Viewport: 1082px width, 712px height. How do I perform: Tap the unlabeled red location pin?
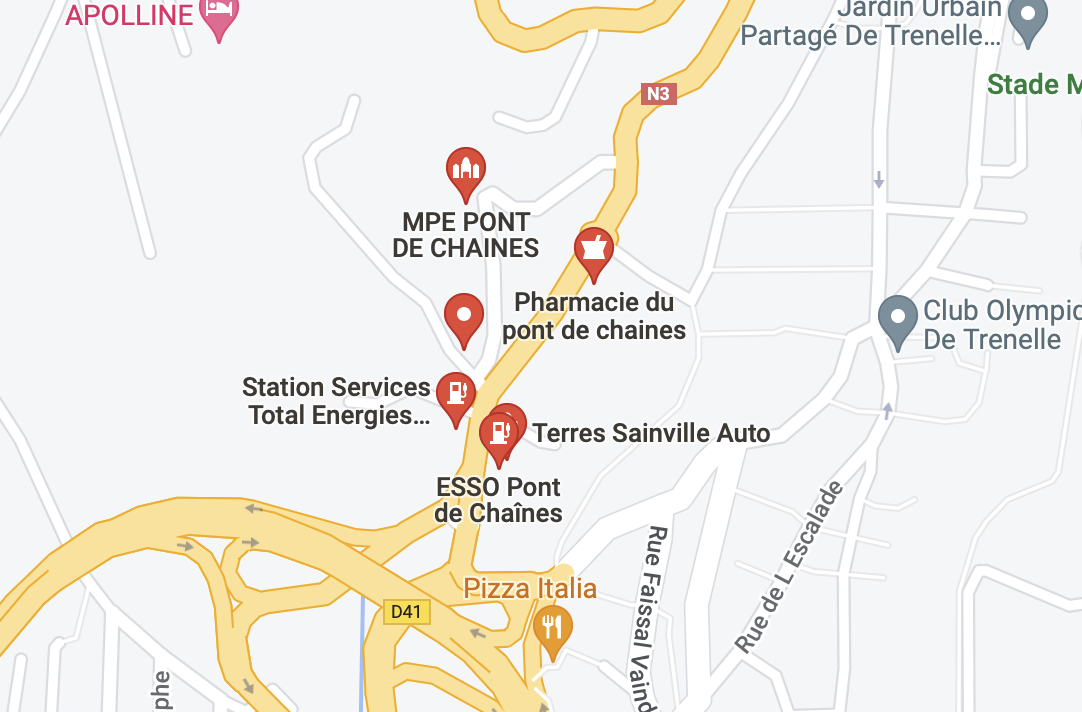coord(464,317)
